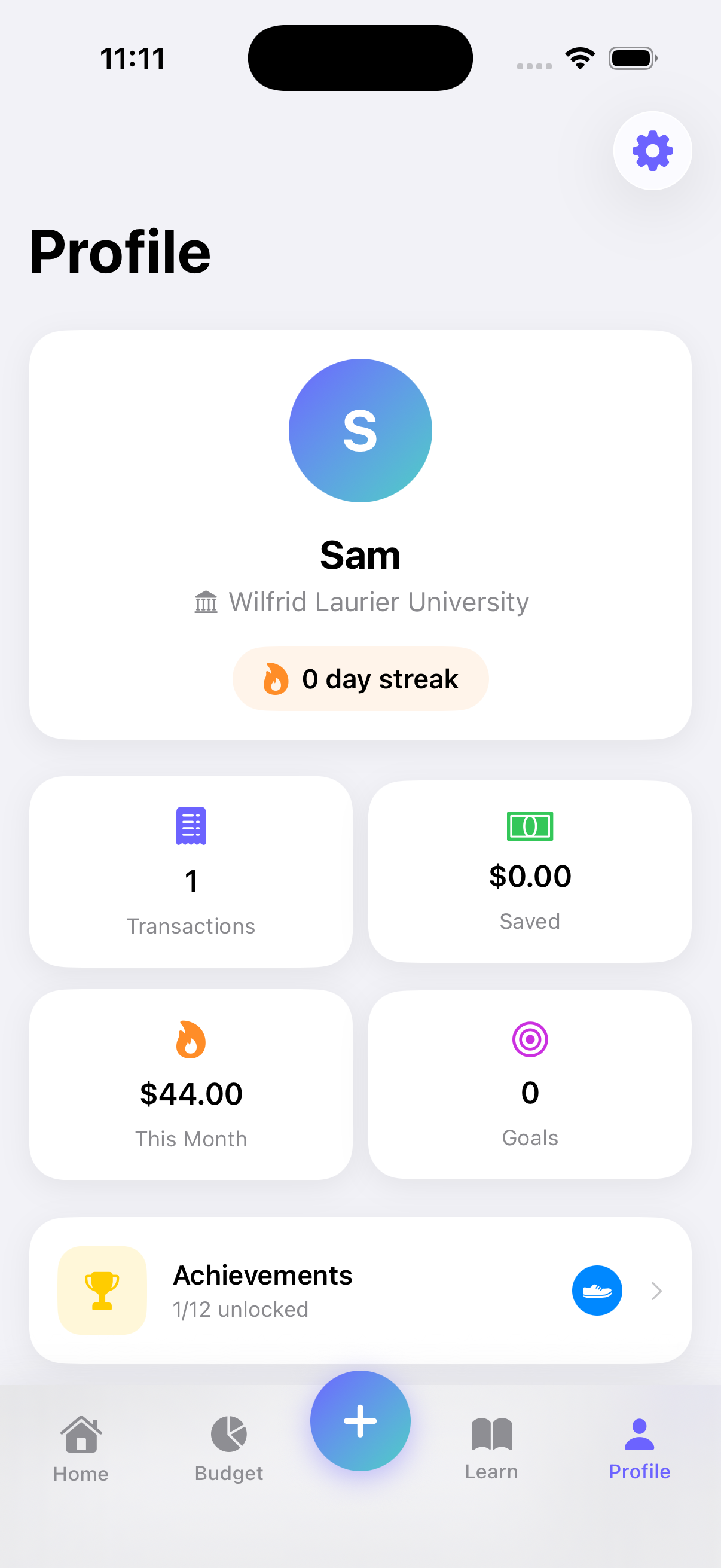Switch to the Home tab
This screenshot has width=721, height=1568.
[81, 1450]
